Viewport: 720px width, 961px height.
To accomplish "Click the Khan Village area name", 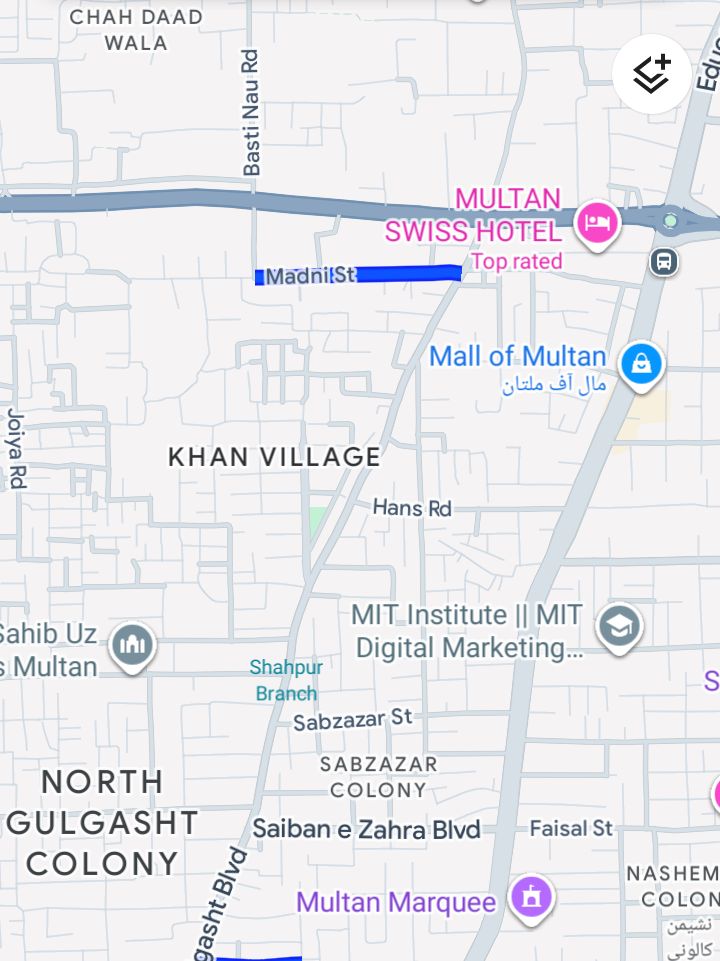I will [x=275, y=457].
